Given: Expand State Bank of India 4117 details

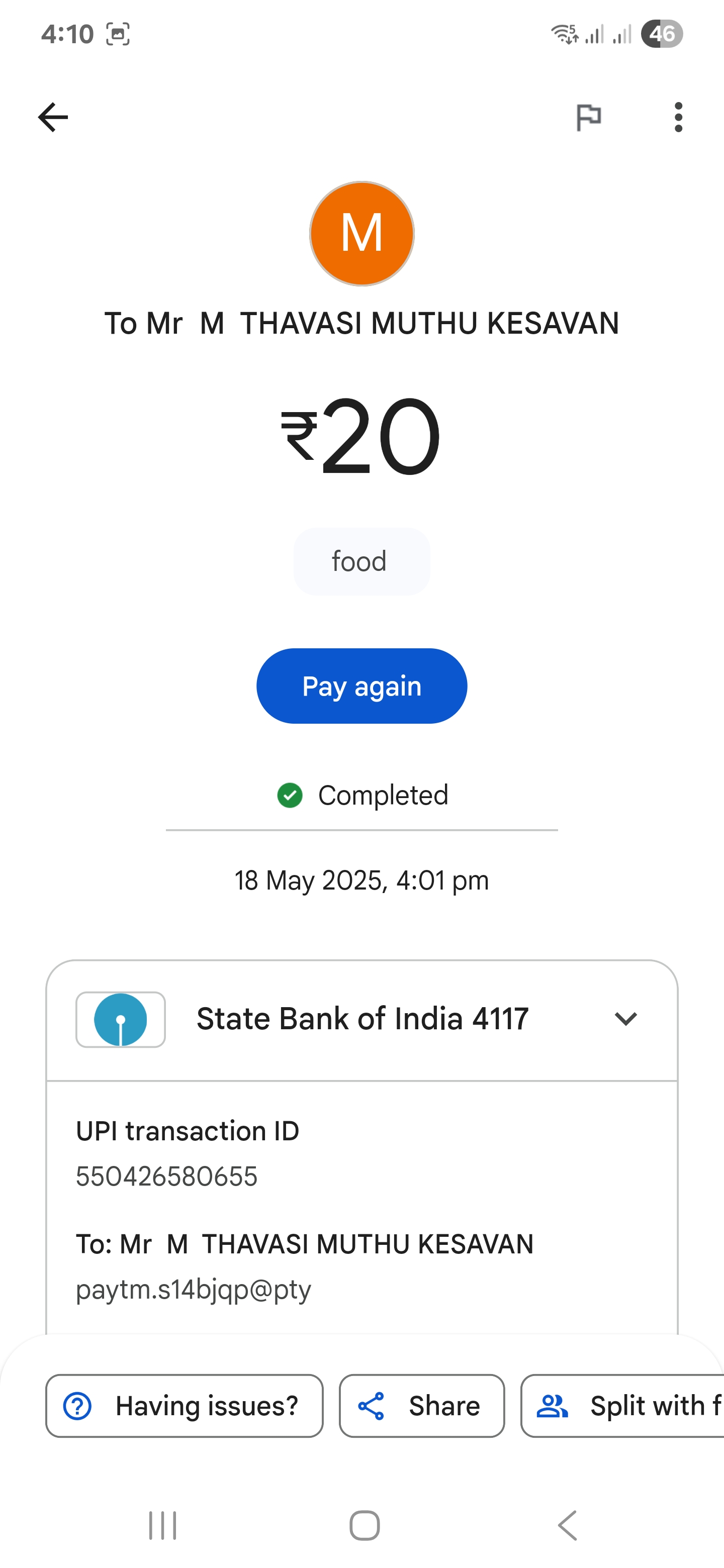Looking at the screenshot, I should [361, 1019].
